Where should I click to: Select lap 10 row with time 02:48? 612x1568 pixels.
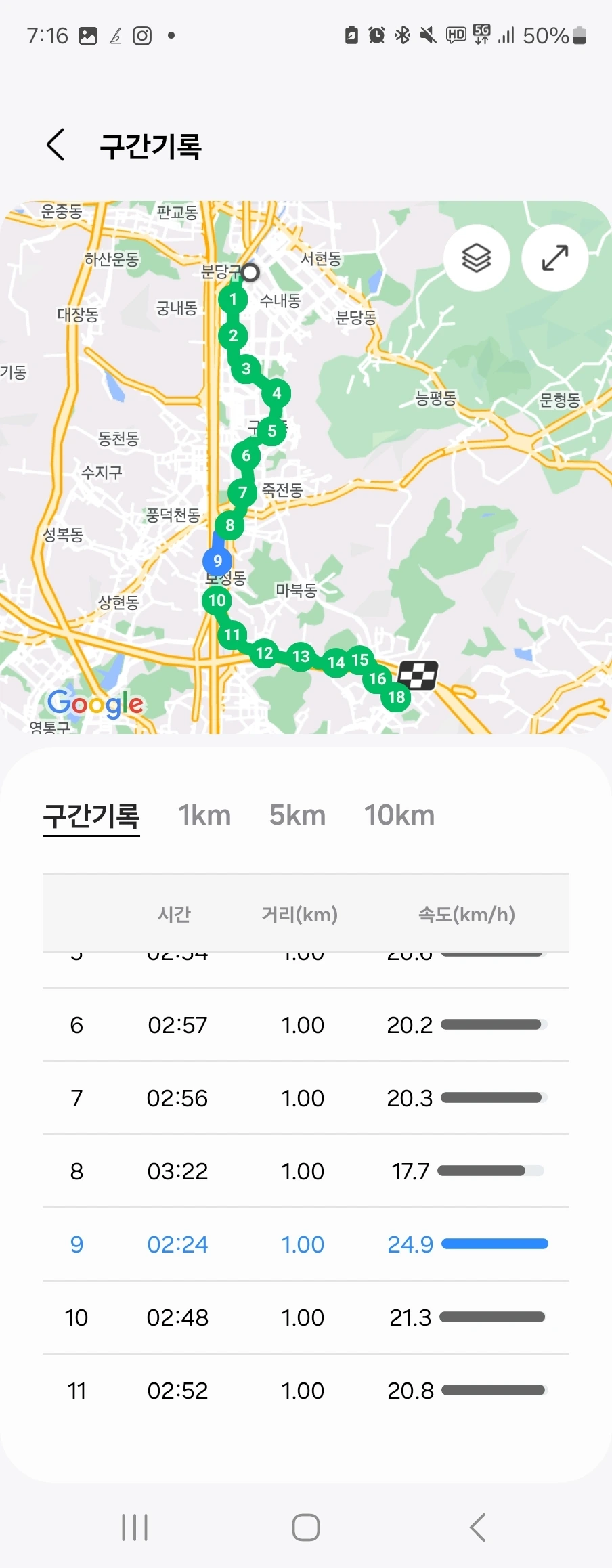[305, 1317]
